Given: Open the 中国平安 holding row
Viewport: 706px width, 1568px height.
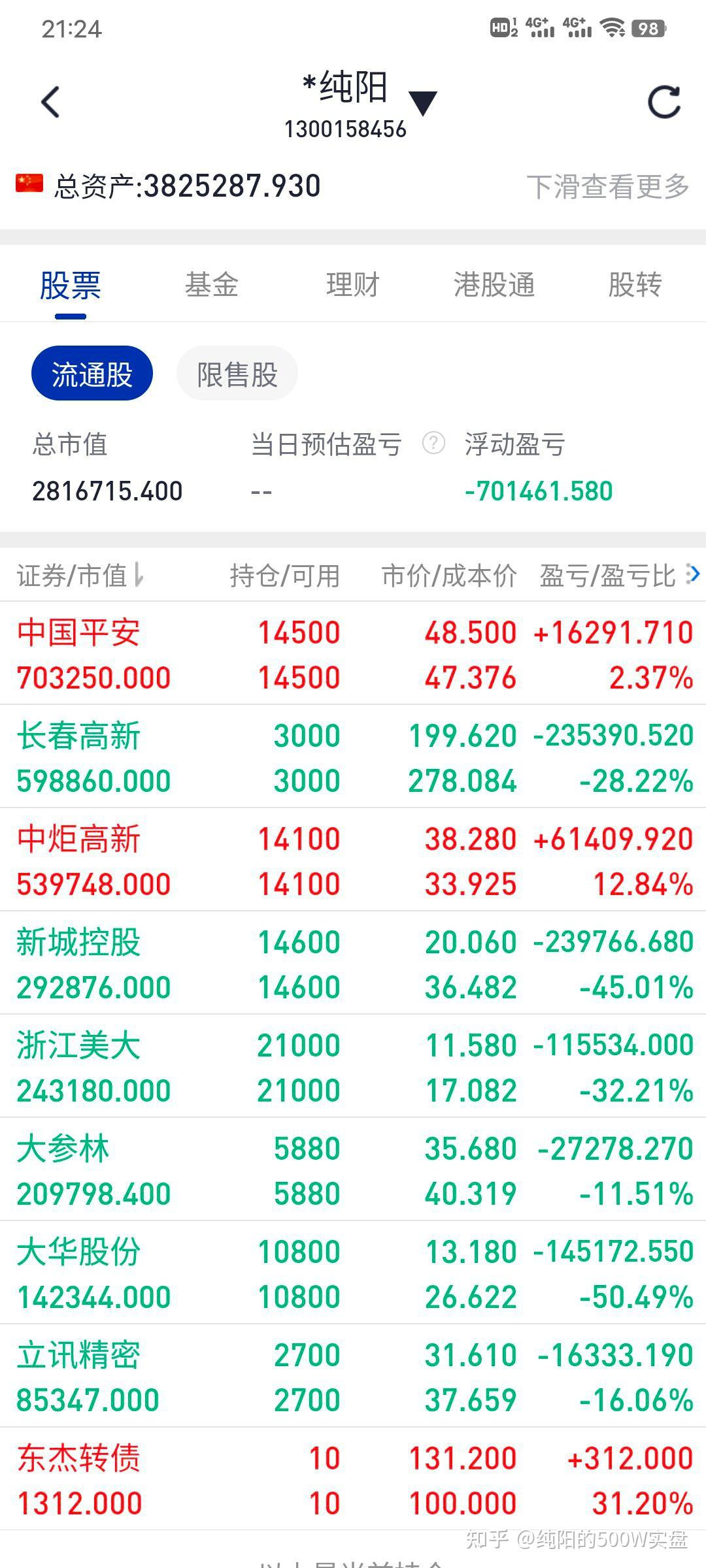Looking at the screenshot, I should point(353,653).
